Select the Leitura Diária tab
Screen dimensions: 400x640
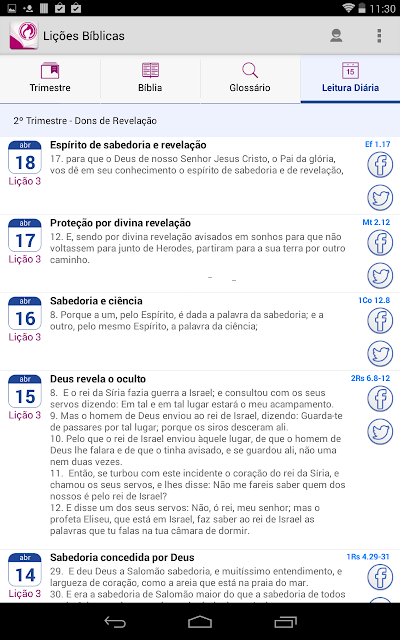[x=350, y=78]
